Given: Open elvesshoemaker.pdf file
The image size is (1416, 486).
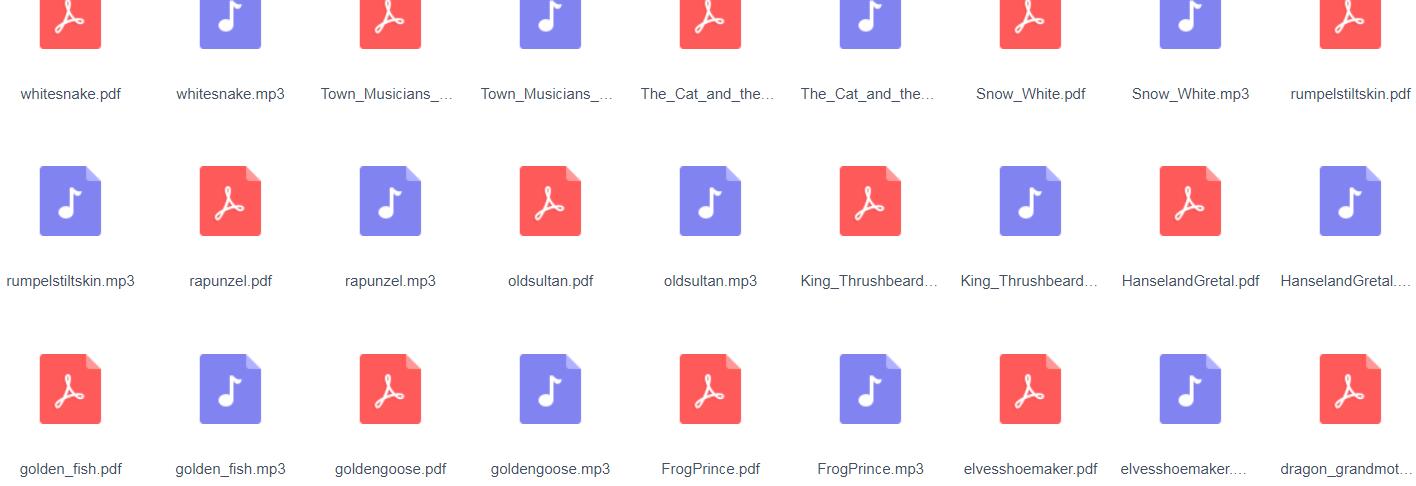Looking at the screenshot, I should click(x=1030, y=389).
